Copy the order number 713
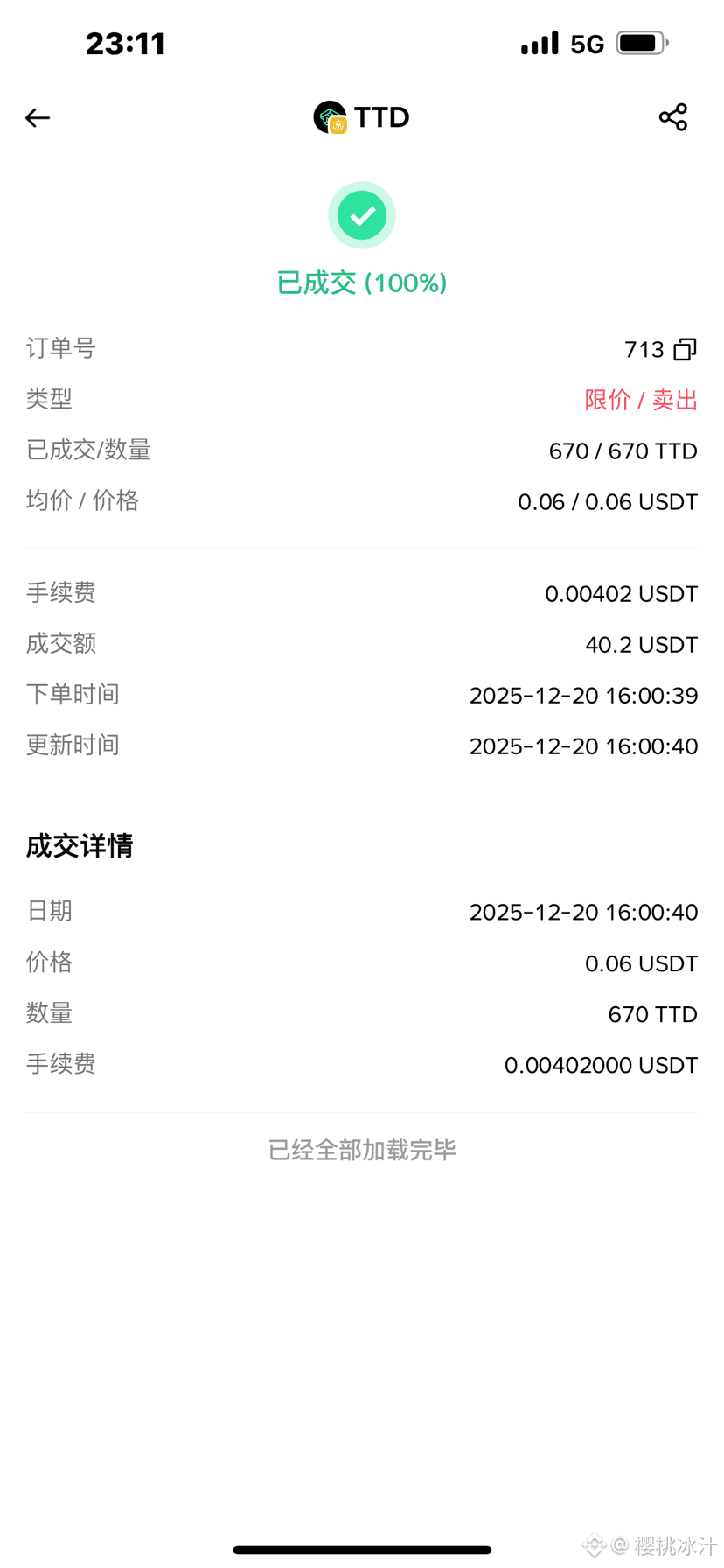This screenshot has width=724, height=1568. [686, 349]
